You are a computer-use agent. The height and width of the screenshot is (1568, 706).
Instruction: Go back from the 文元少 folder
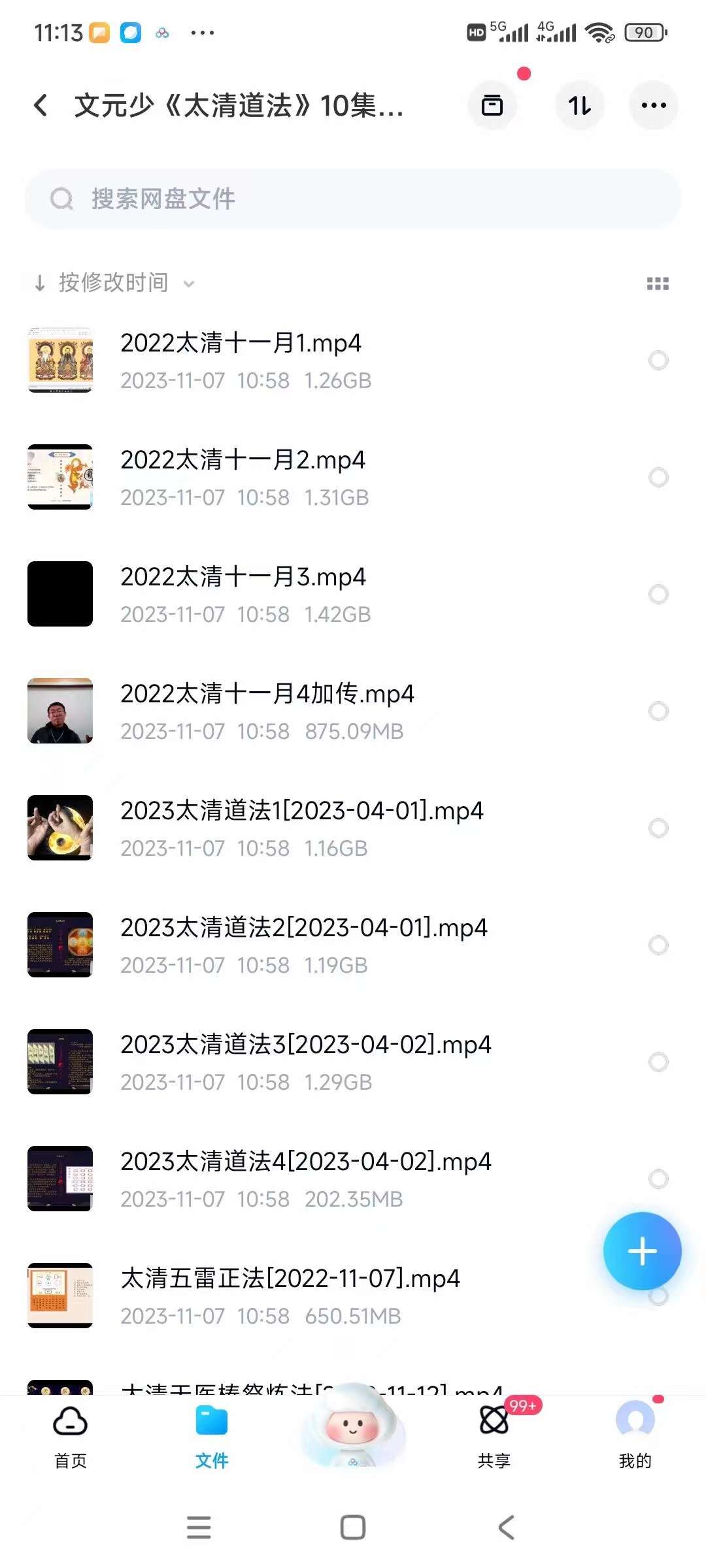coord(41,105)
